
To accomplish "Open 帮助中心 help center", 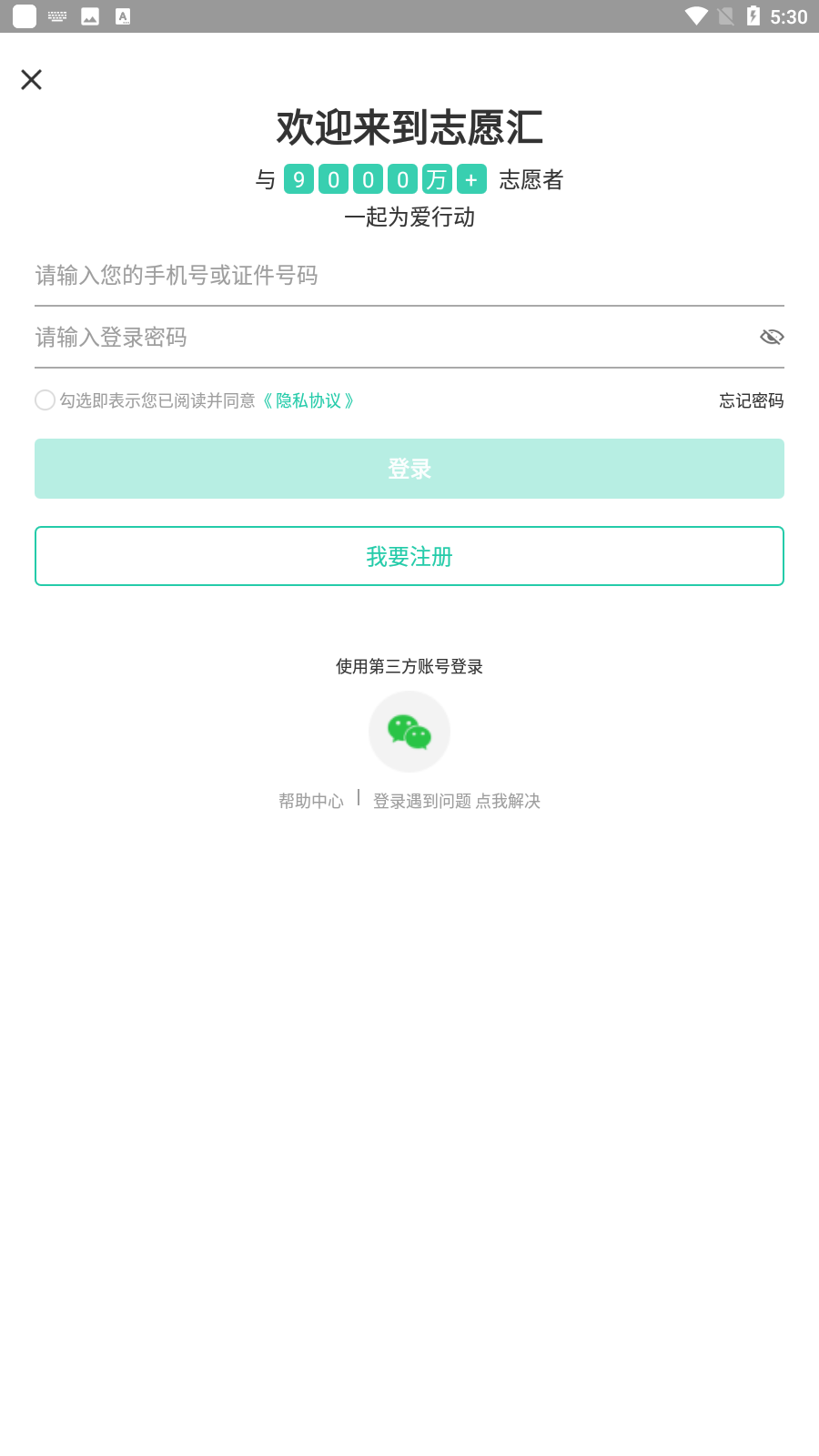I will pyautogui.click(x=311, y=801).
